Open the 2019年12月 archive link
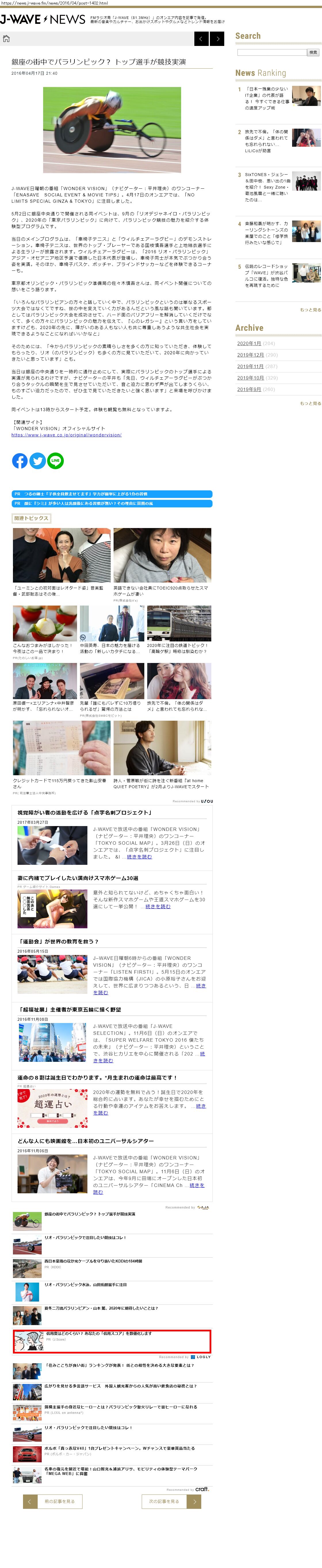The image size is (322, 1568). 250,355
